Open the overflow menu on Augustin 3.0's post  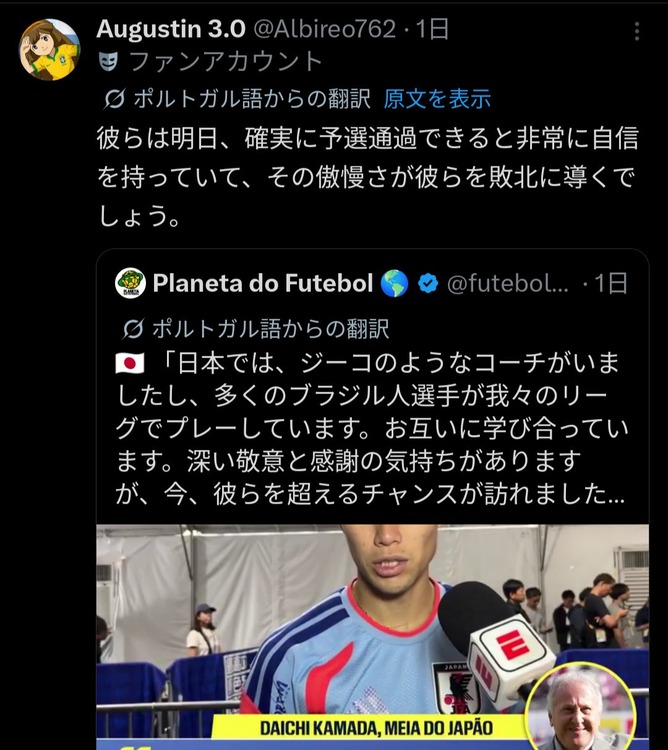tap(636, 31)
